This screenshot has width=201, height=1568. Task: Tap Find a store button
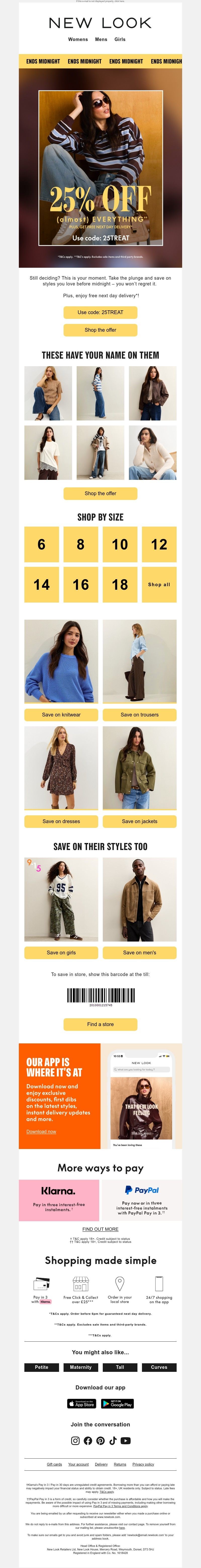pyautogui.click(x=100, y=1025)
